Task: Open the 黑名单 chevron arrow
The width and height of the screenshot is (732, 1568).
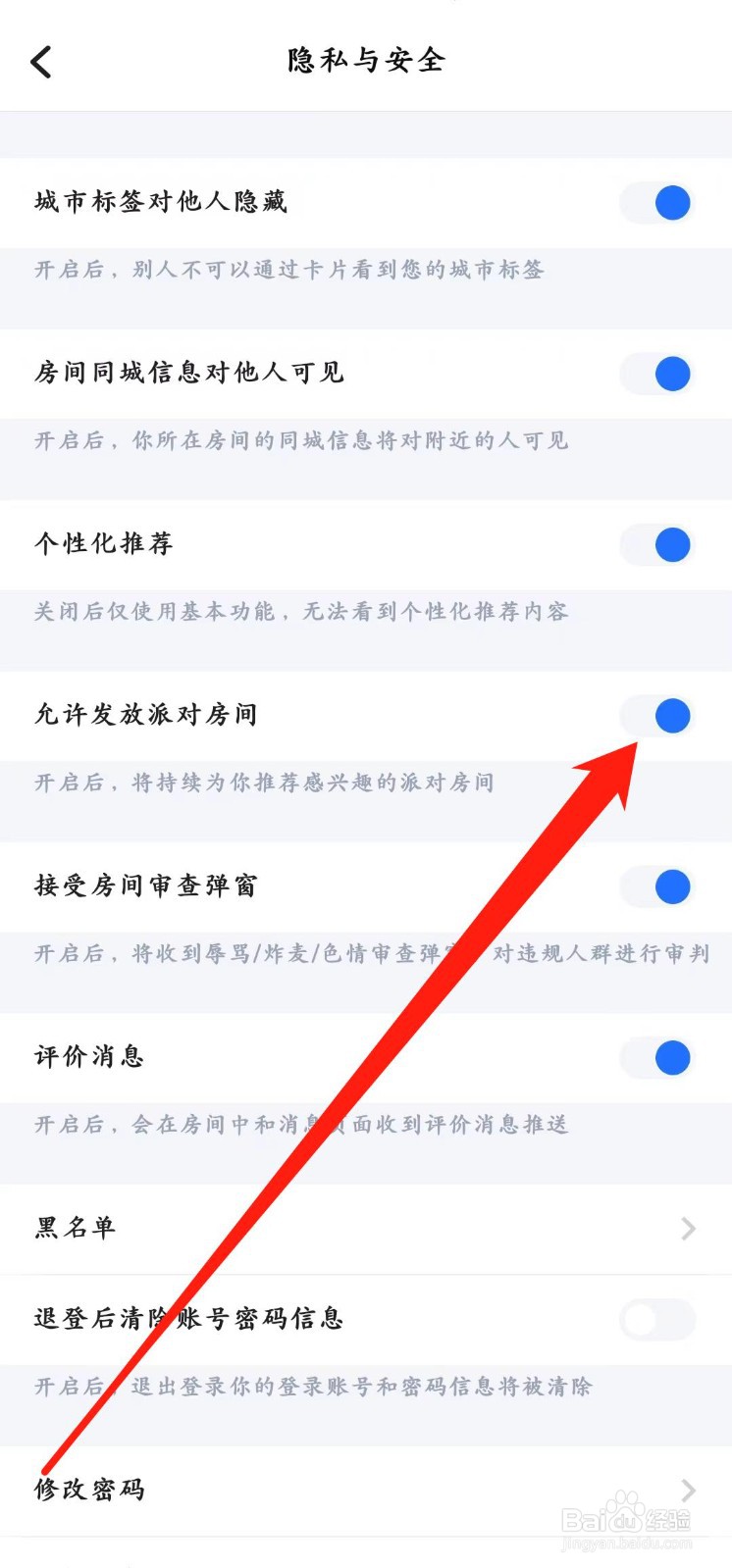Action: [690, 1230]
